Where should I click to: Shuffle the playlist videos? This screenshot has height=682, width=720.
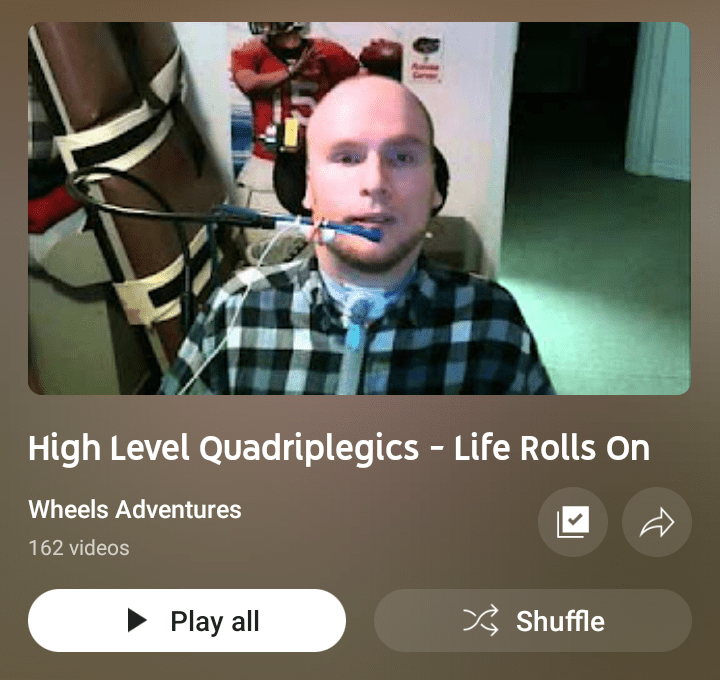[532, 621]
